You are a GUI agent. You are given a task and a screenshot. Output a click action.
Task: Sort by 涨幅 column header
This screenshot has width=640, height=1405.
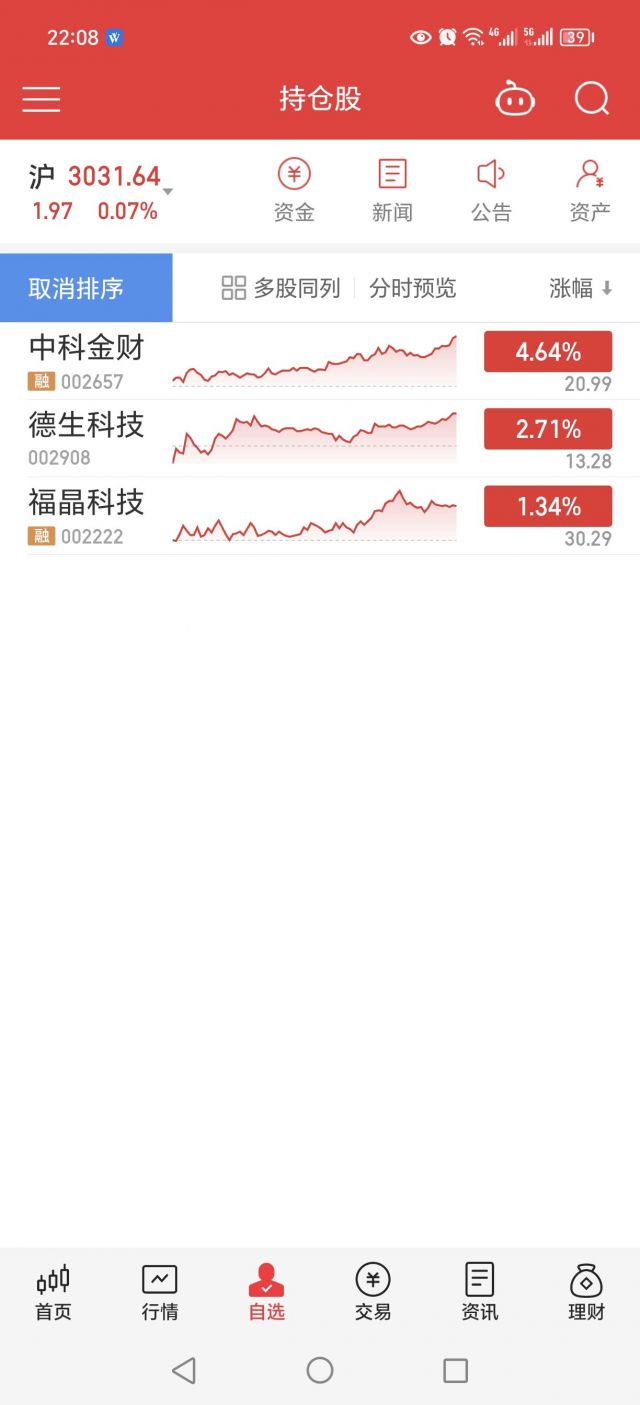tap(581, 288)
